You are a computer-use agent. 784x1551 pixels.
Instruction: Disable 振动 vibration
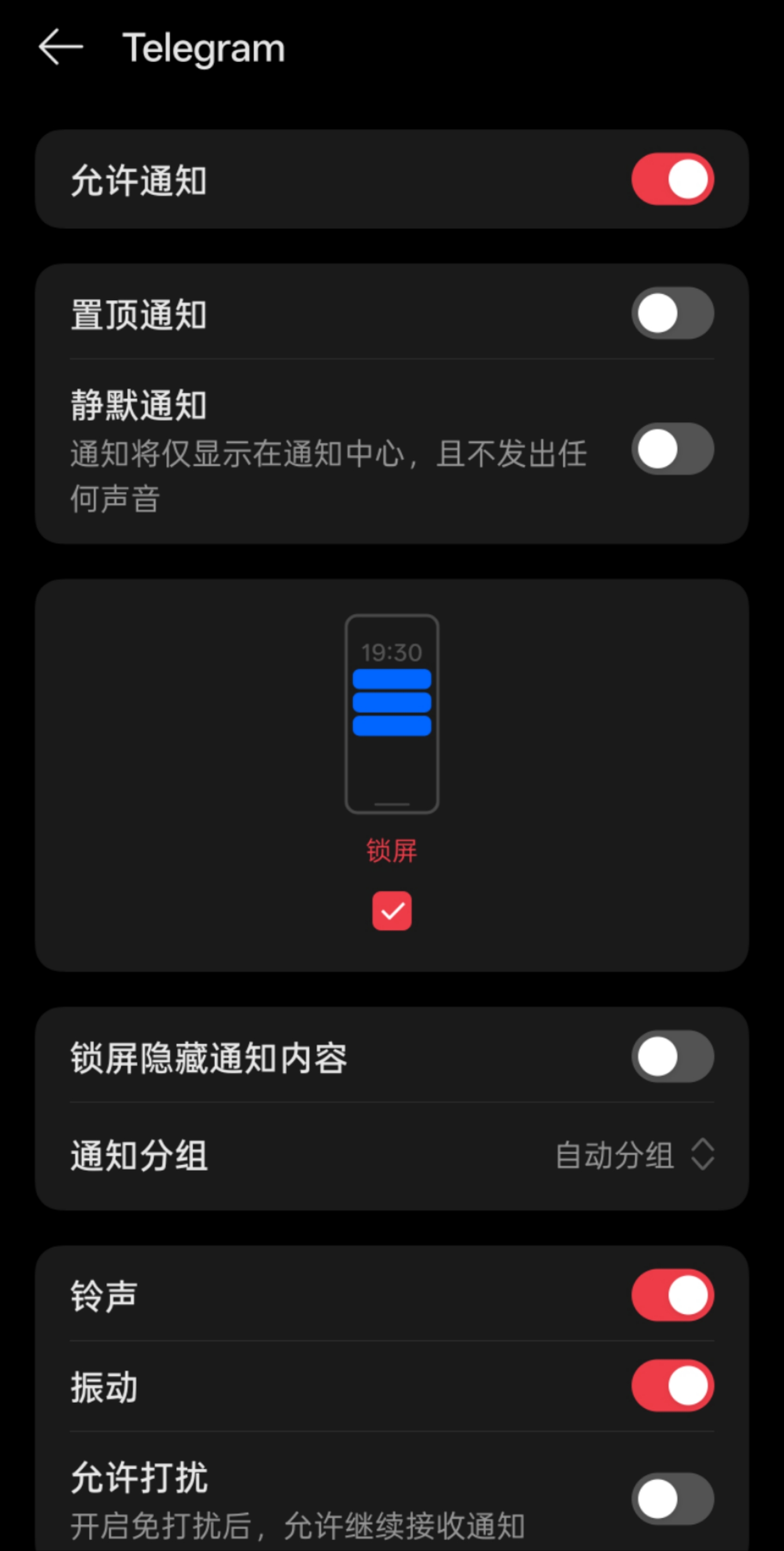coord(672,1386)
